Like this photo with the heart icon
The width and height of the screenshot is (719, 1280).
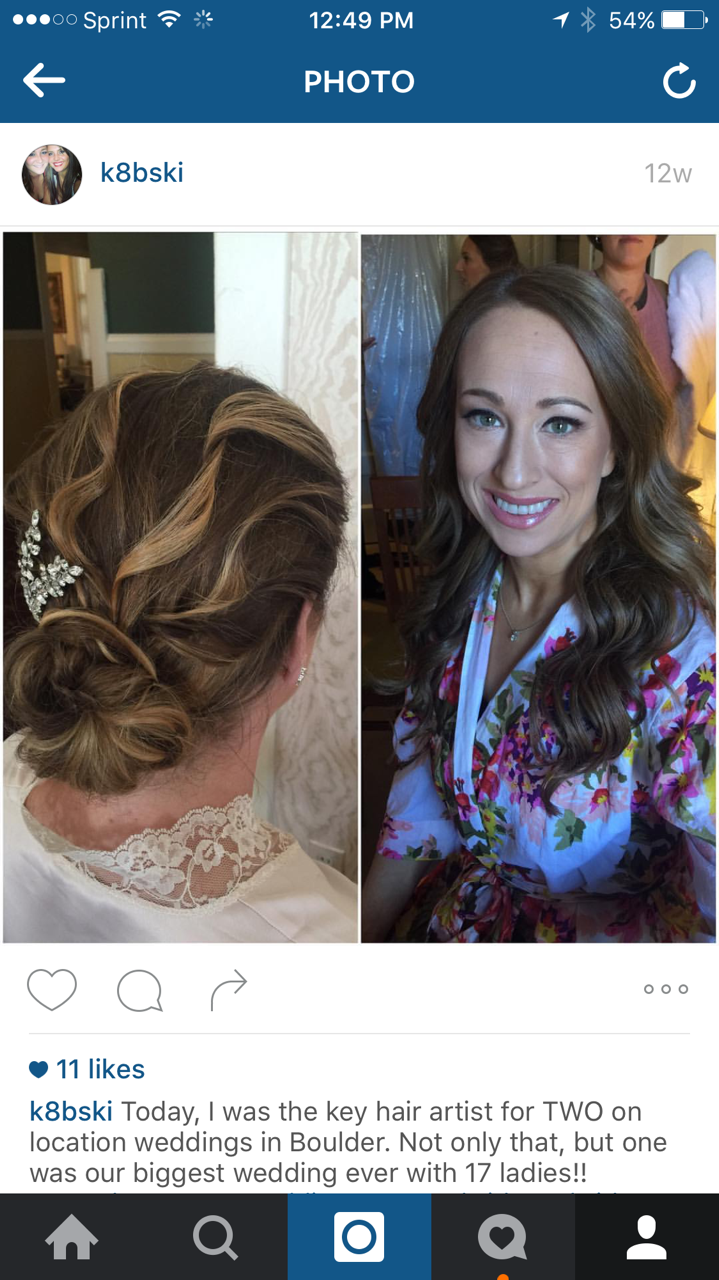(x=52, y=990)
